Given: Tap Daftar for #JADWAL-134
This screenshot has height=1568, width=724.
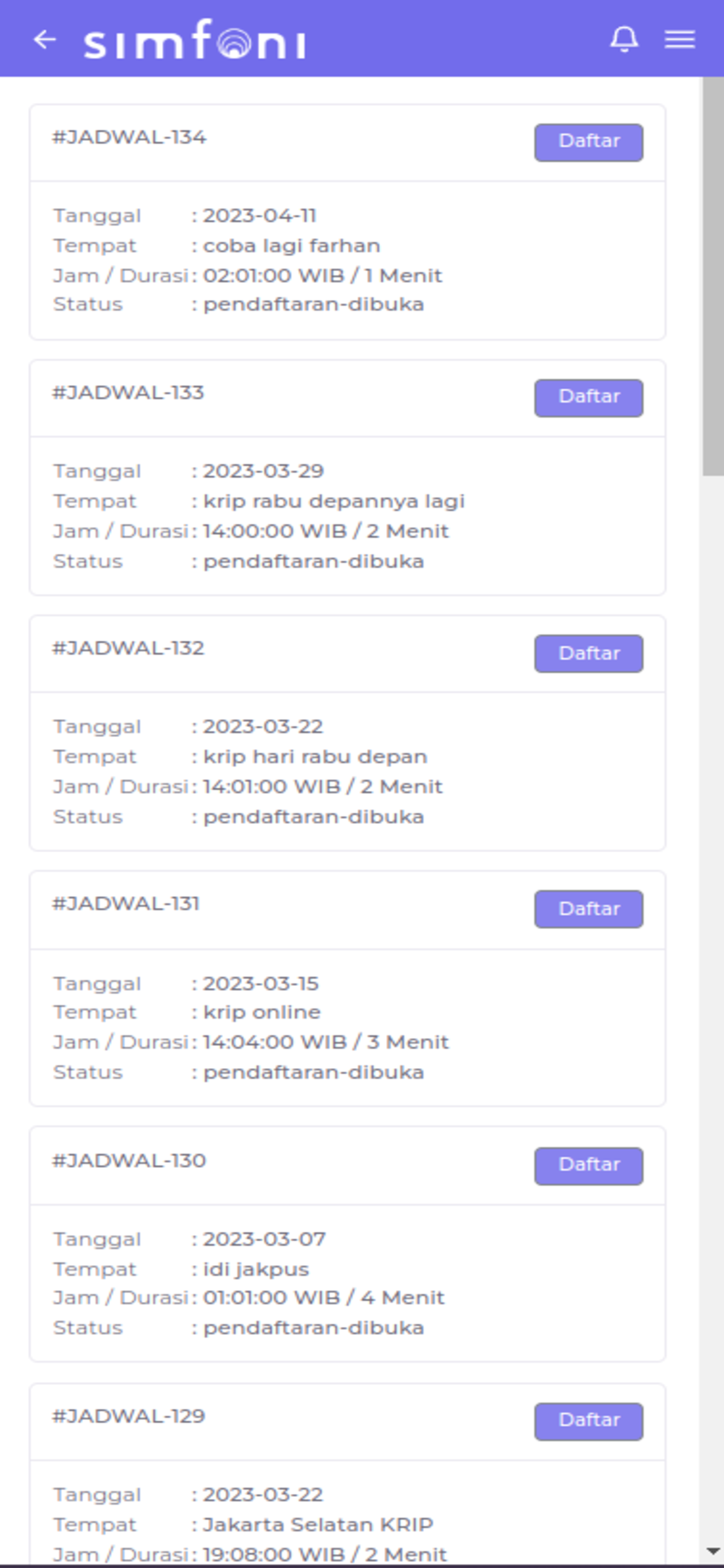Looking at the screenshot, I should tap(589, 142).
